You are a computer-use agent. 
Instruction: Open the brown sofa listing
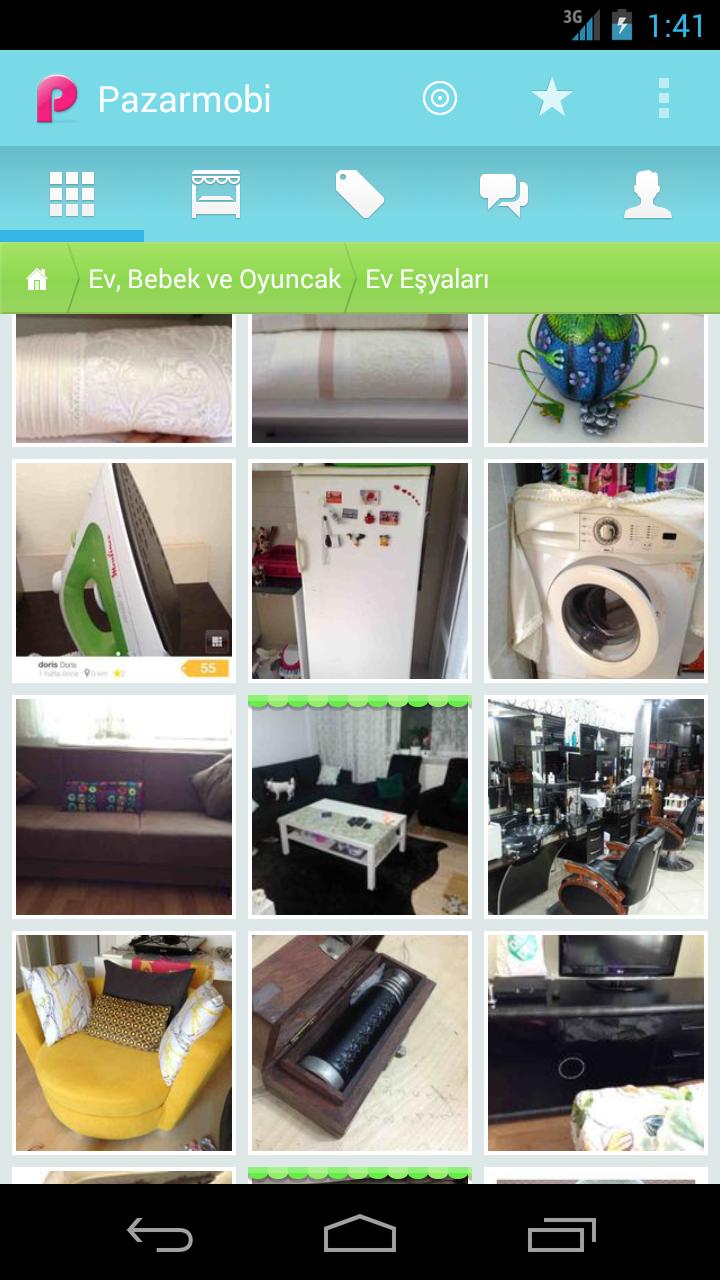pyautogui.click(x=124, y=806)
